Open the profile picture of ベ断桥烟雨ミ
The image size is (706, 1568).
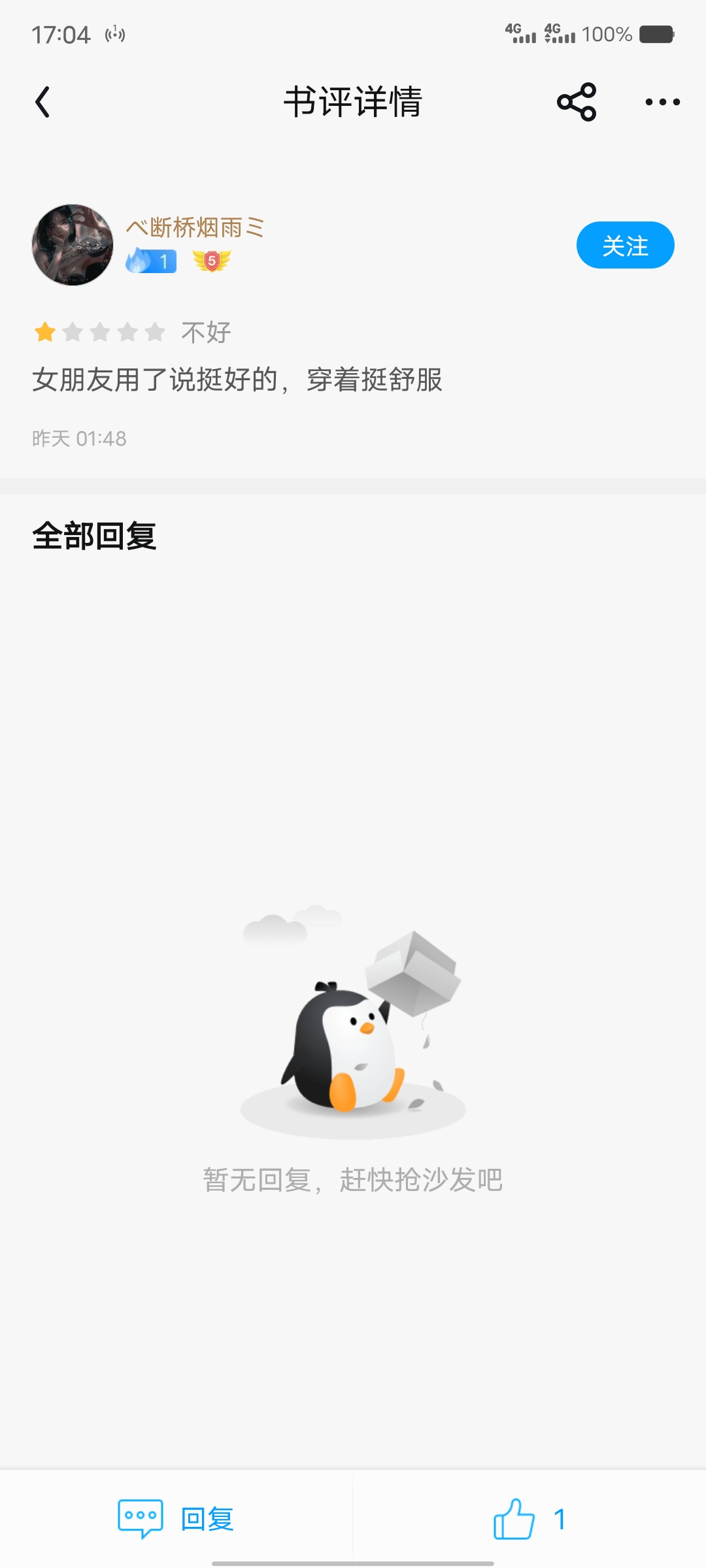[x=73, y=245]
